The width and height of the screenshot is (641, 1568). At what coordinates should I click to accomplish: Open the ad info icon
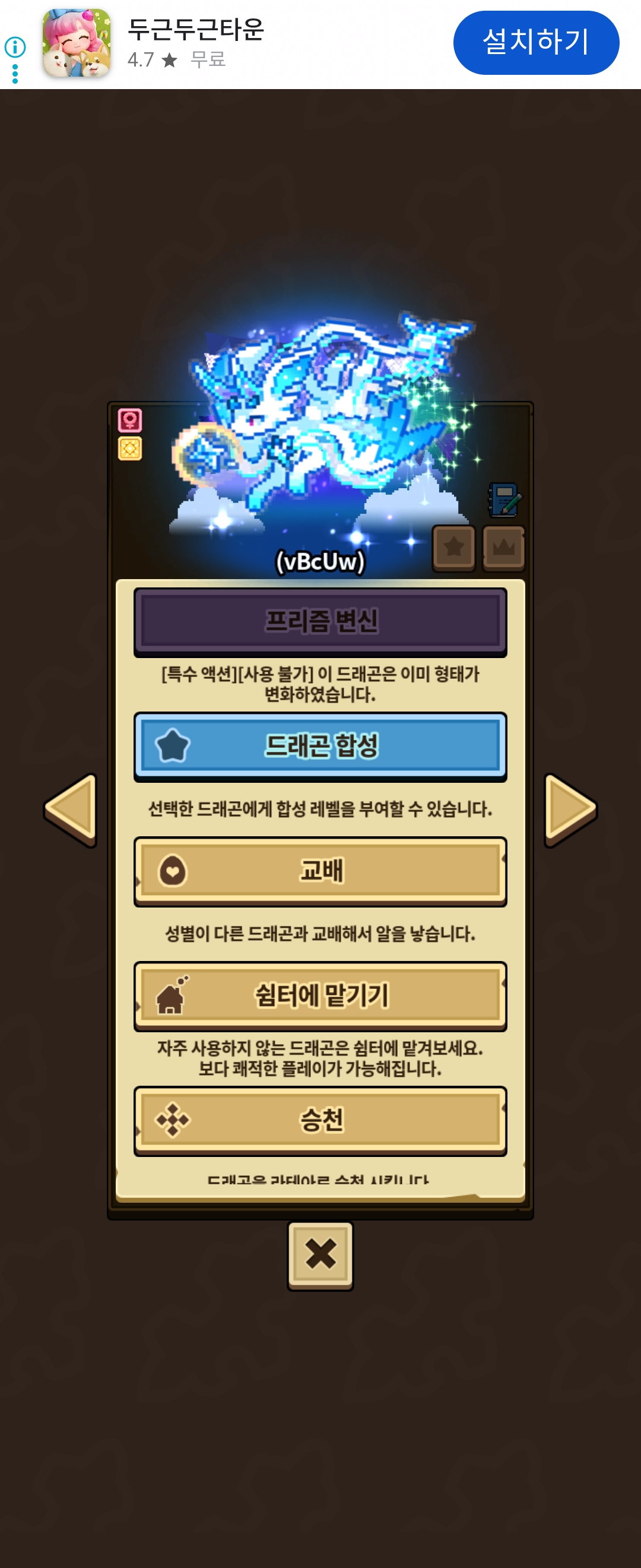(15, 47)
